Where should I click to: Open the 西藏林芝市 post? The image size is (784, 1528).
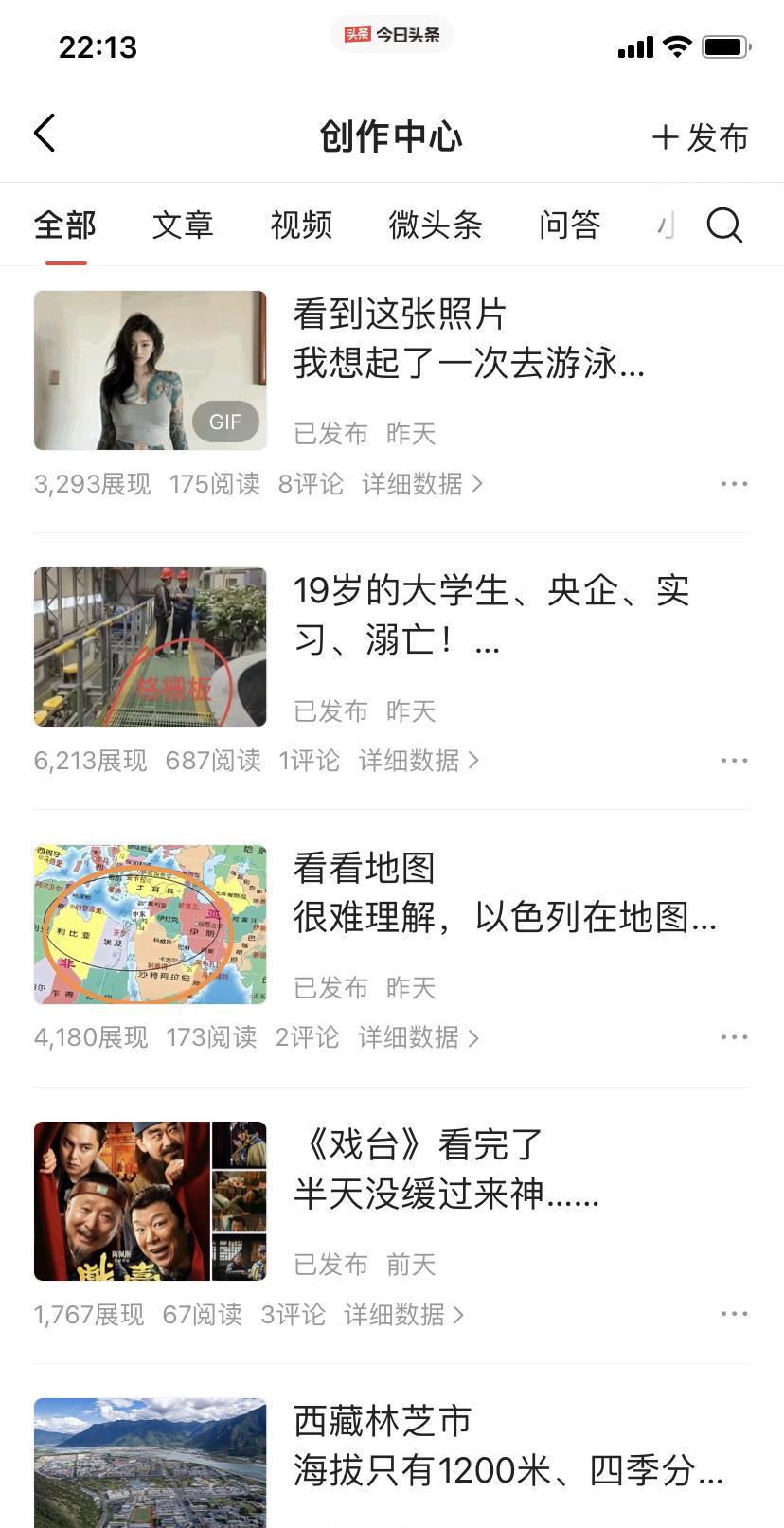coord(508,1447)
